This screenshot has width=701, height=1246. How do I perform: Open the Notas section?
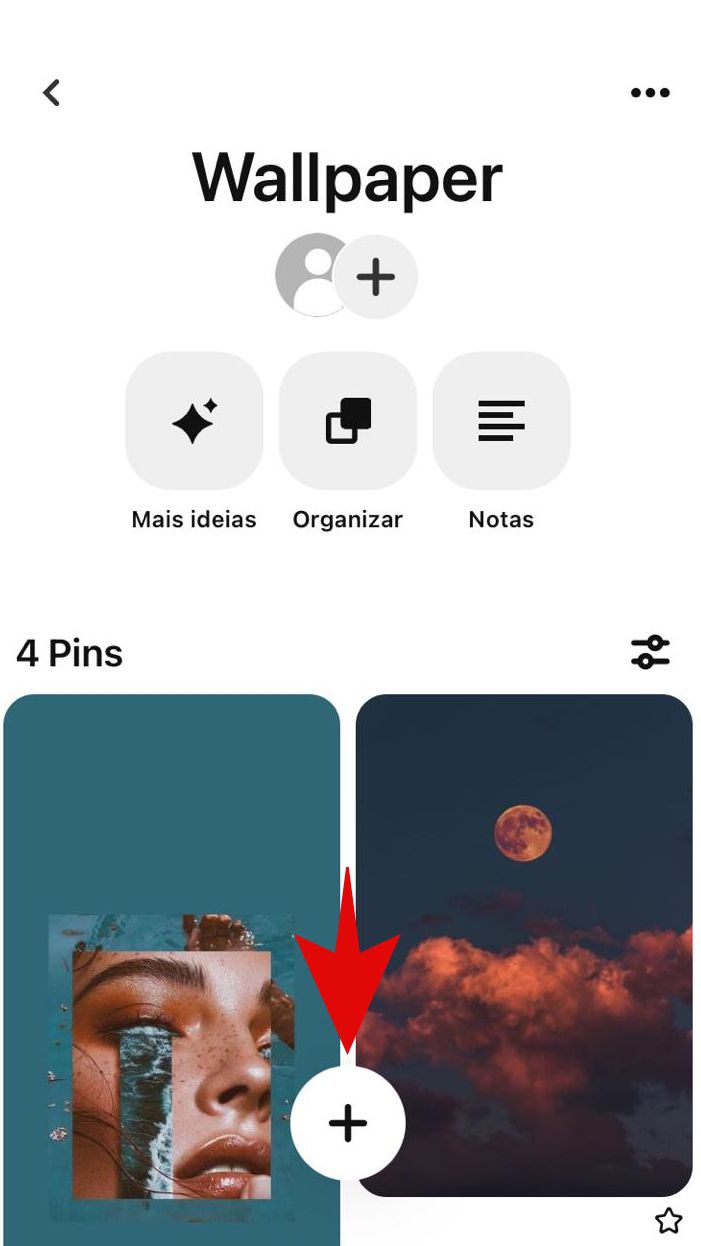501,421
